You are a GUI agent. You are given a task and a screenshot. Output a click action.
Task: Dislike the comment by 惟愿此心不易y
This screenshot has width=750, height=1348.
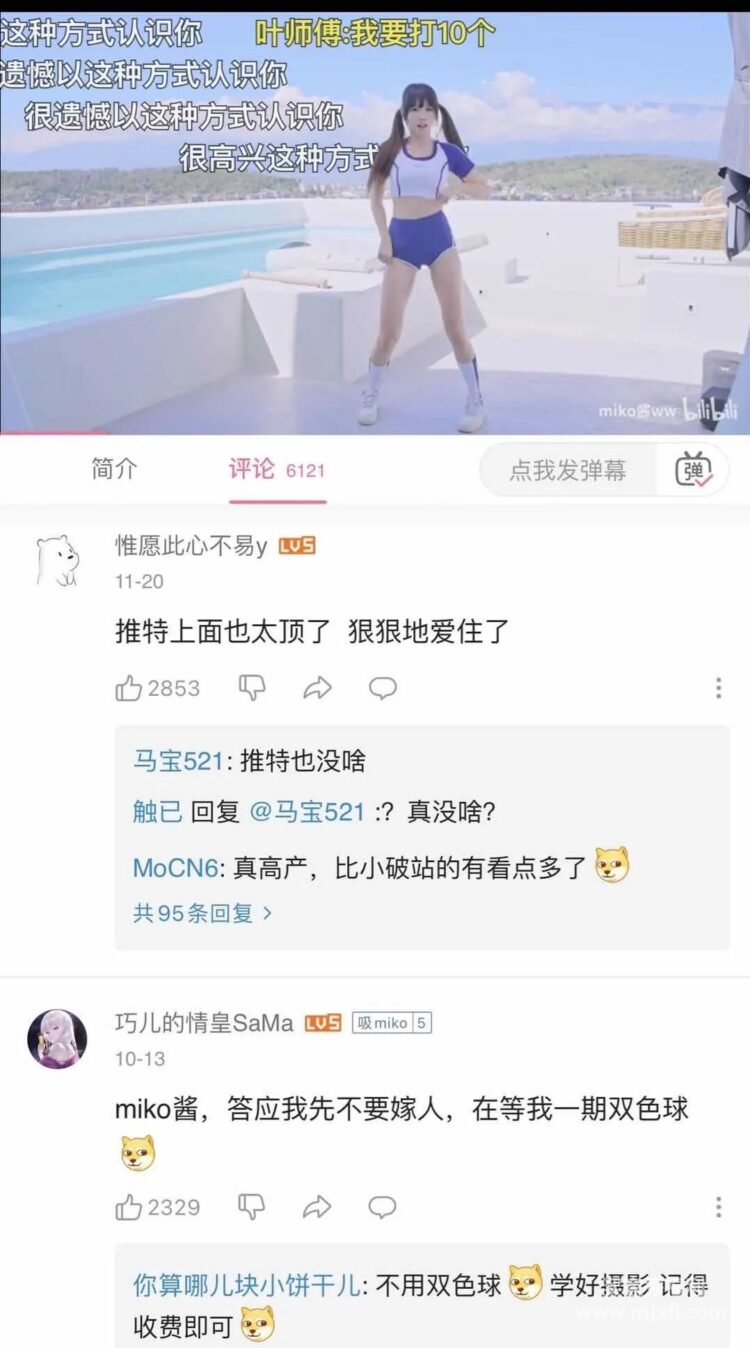[x=252, y=688]
